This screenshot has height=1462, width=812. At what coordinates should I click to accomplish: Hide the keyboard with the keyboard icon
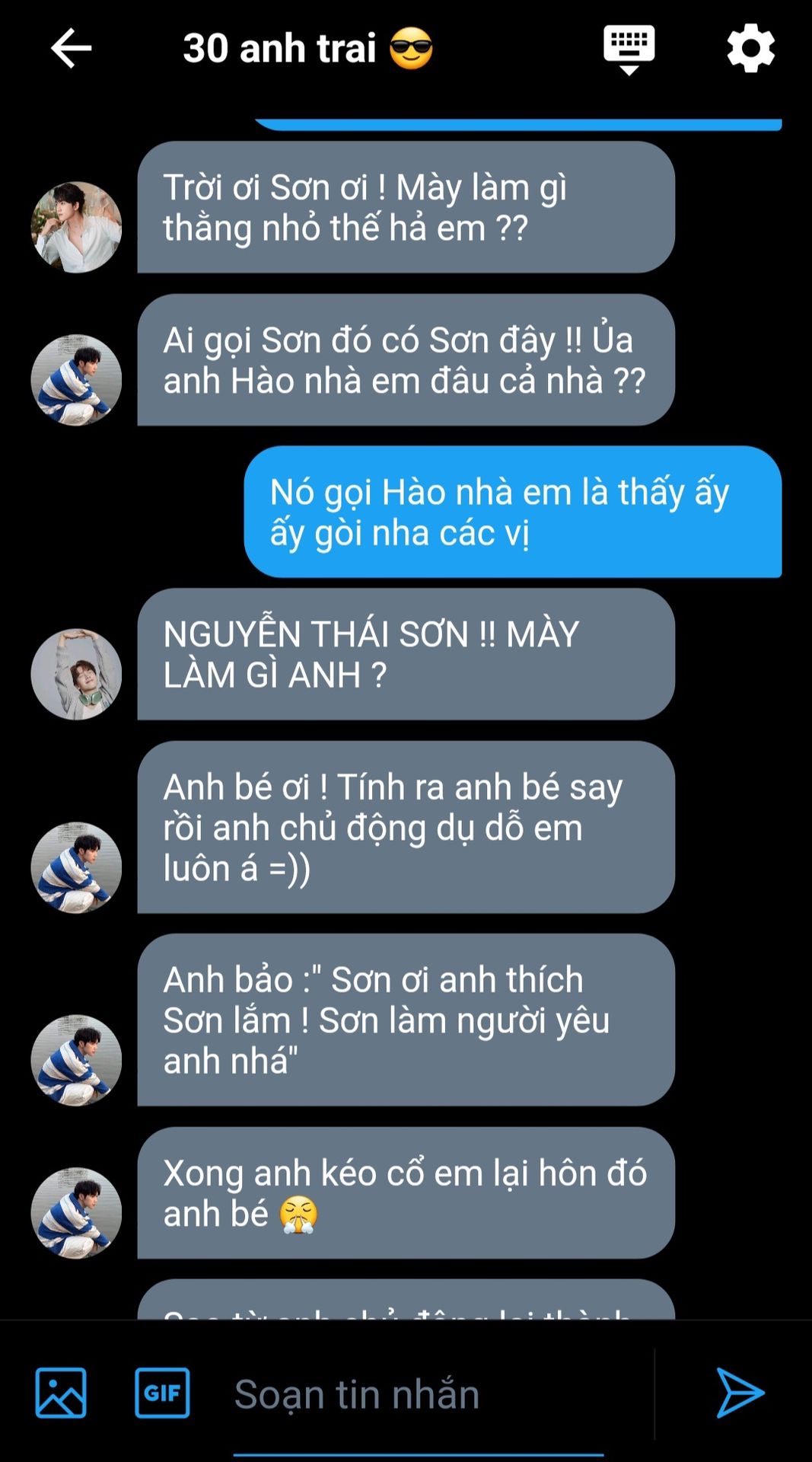629,49
